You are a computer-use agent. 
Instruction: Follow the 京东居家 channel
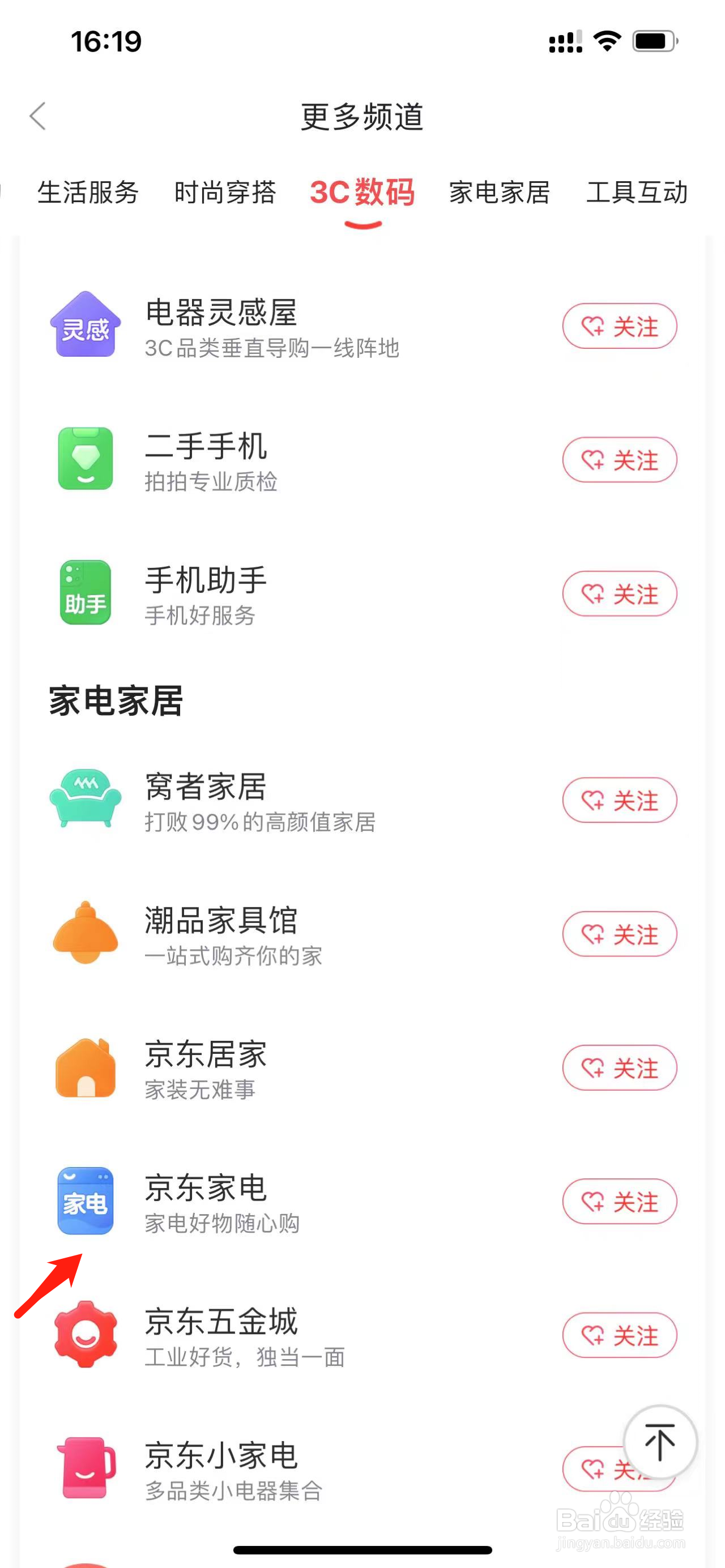click(x=619, y=1068)
